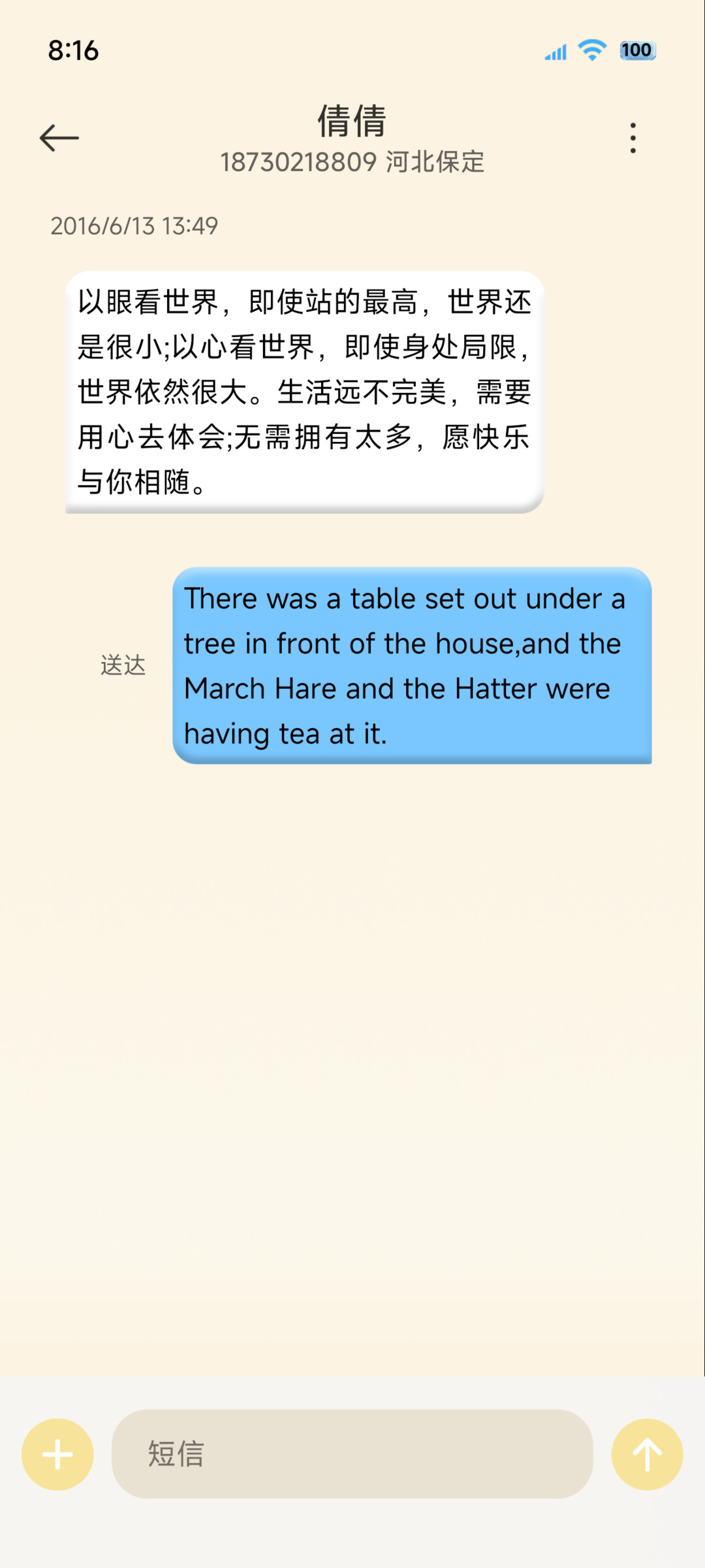
Task: Open the three-dot overflow menu
Action: coord(633,138)
